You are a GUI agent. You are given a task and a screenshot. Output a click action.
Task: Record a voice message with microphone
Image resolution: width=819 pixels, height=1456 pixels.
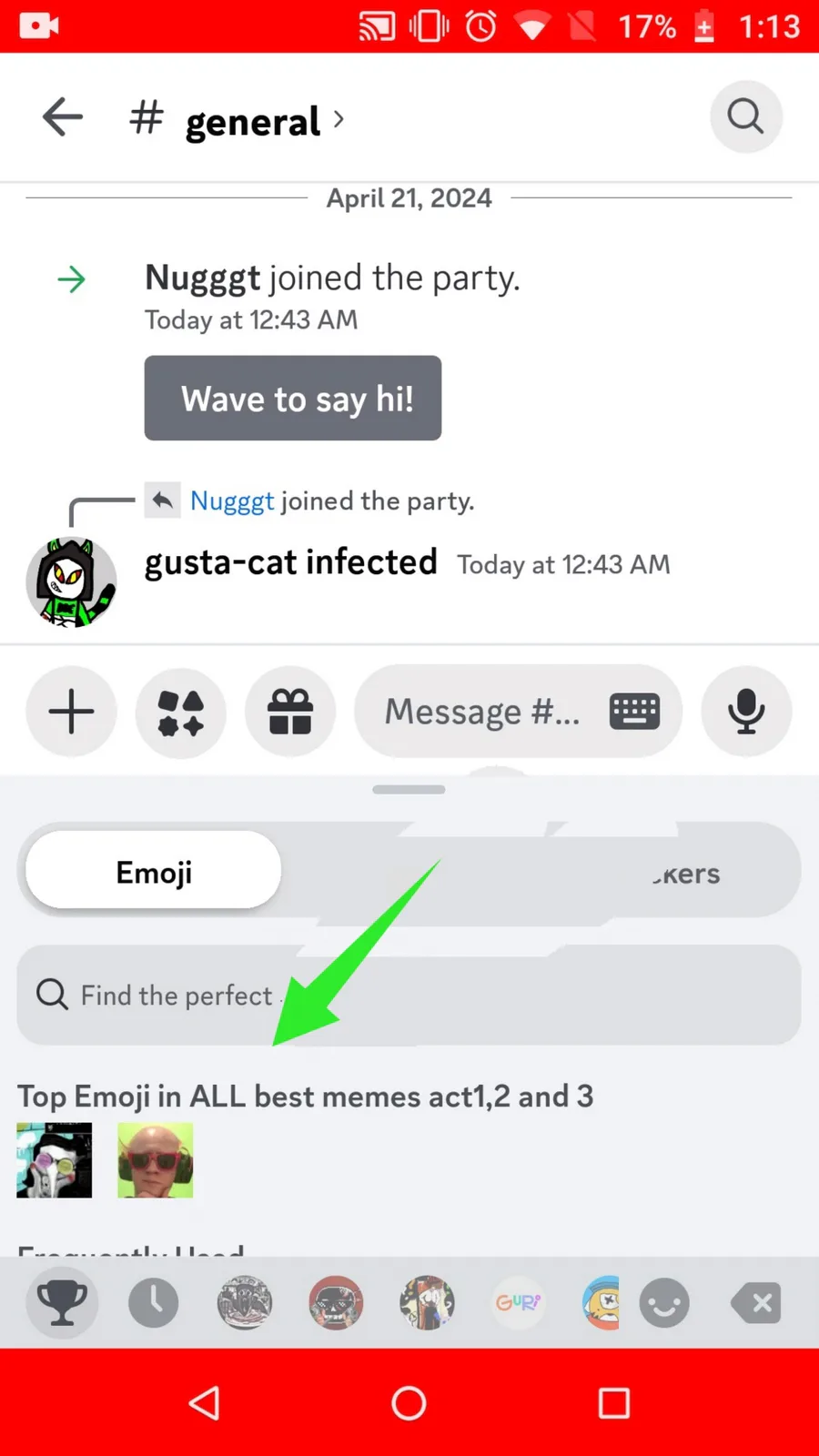click(746, 712)
